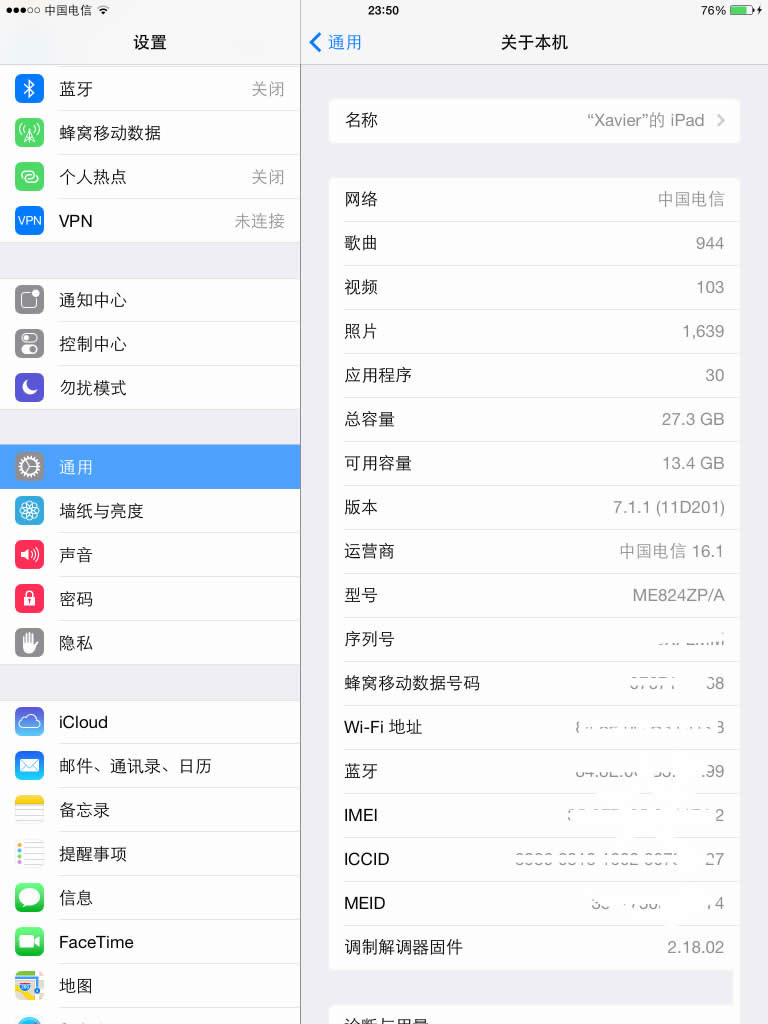Viewport: 768px width, 1024px height.
Task: Open 邮件、通讯录、日历 settings
Action: click(x=150, y=766)
